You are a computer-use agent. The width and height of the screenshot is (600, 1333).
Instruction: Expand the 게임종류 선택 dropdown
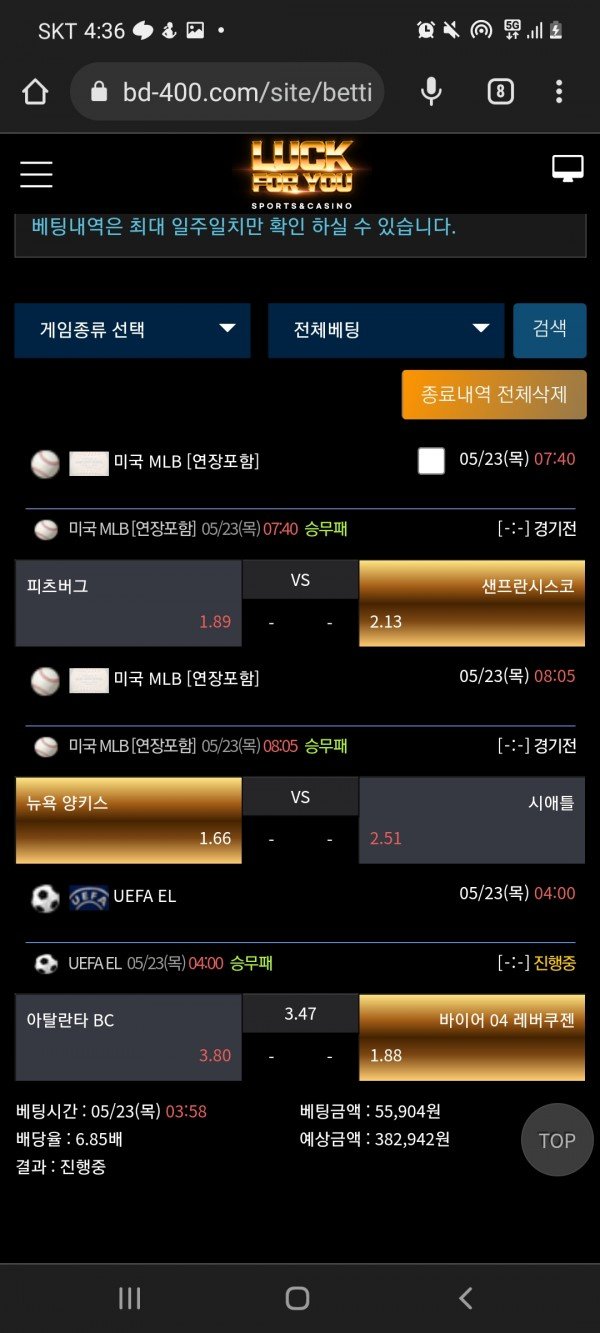pyautogui.click(x=132, y=330)
